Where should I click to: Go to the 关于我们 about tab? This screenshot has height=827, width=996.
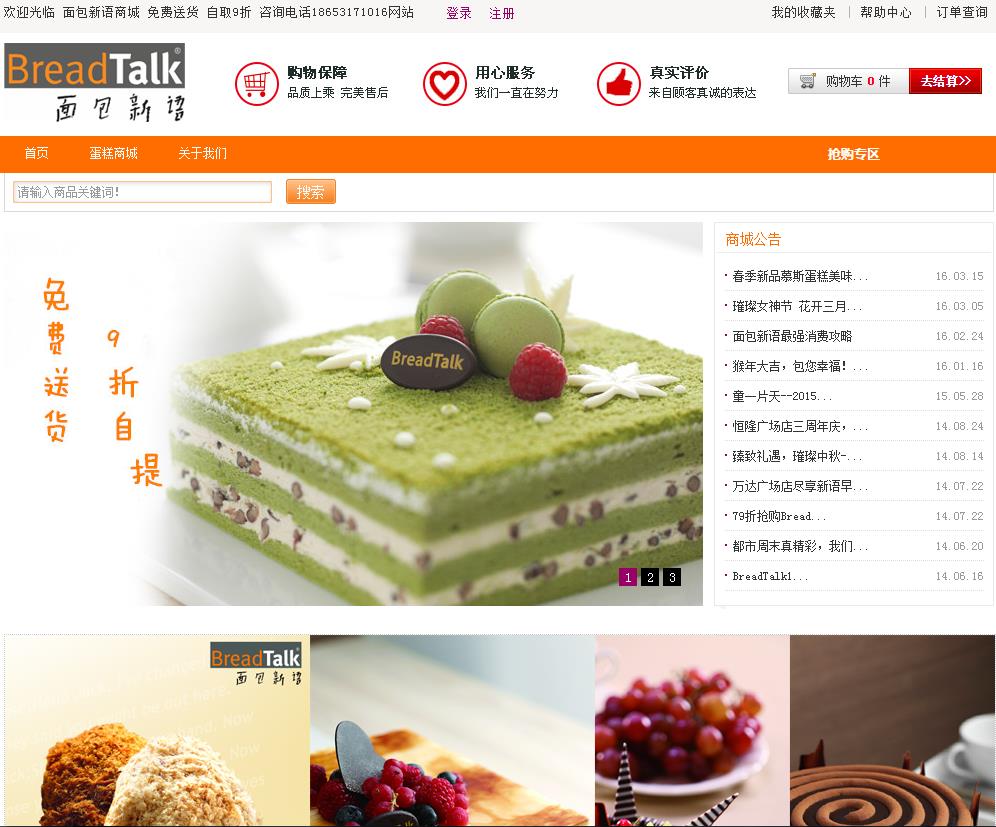click(x=202, y=153)
